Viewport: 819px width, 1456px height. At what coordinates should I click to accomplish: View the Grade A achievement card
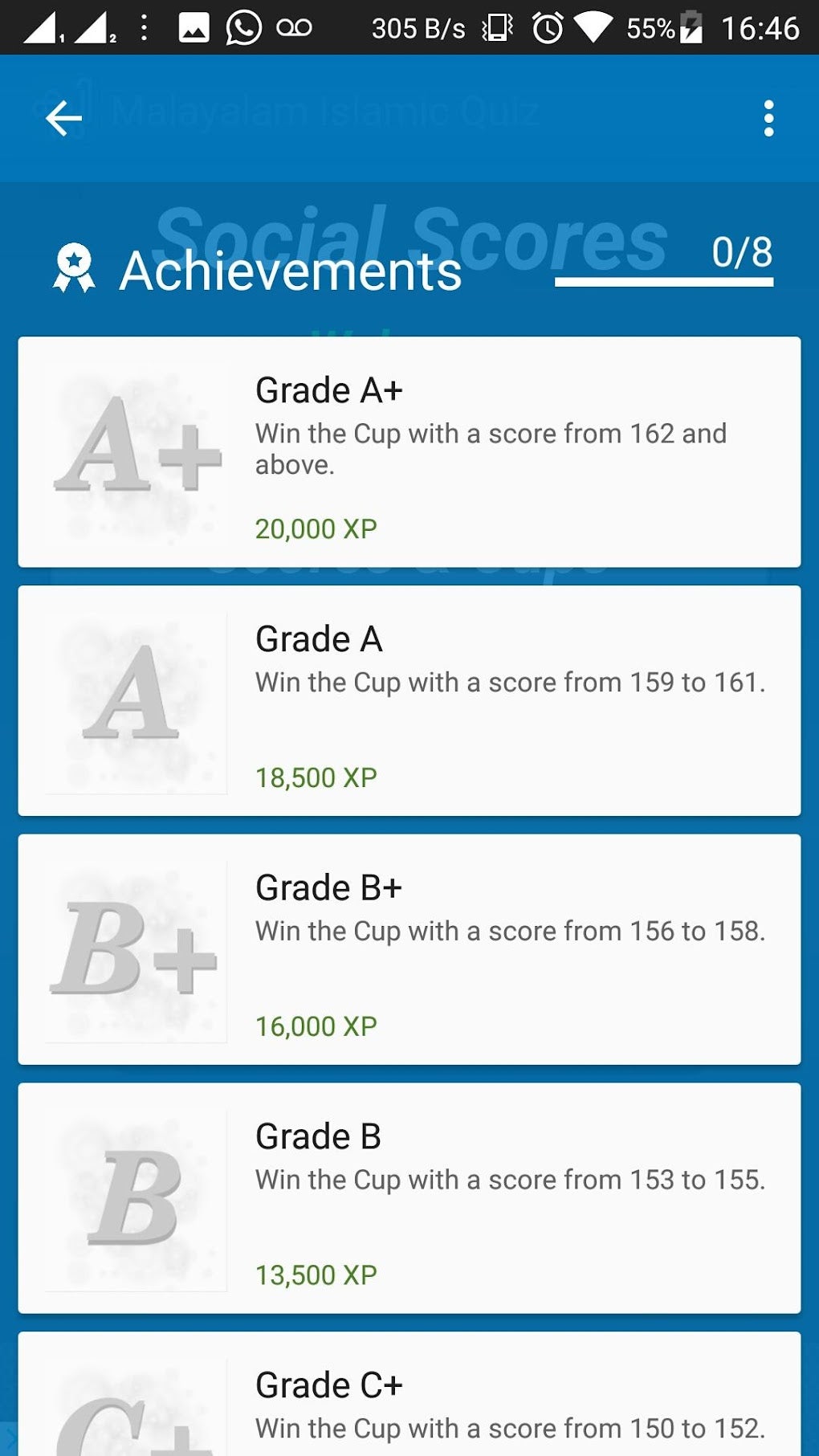coord(409,701)
